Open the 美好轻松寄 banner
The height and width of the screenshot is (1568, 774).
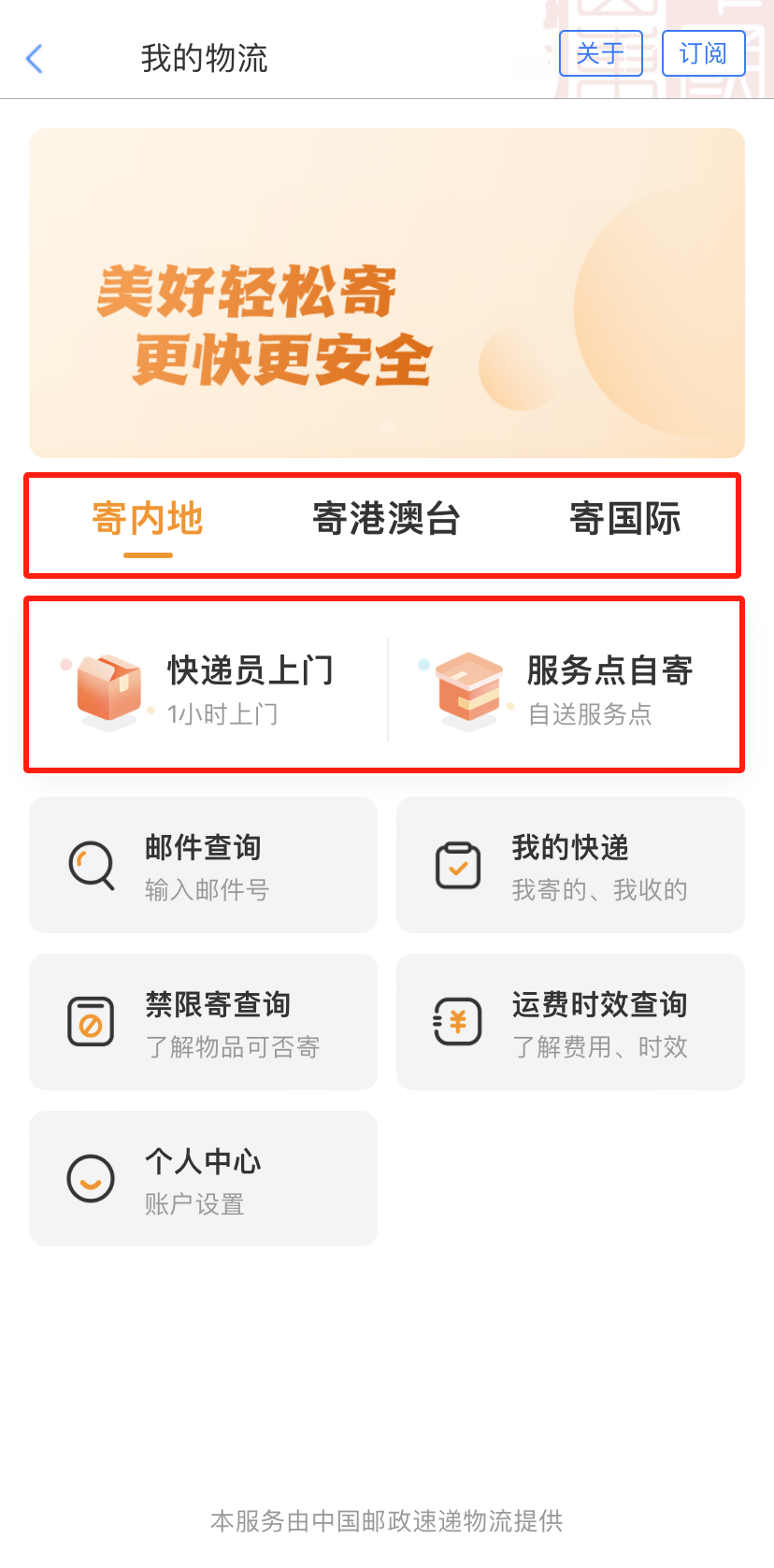point(387,293)
